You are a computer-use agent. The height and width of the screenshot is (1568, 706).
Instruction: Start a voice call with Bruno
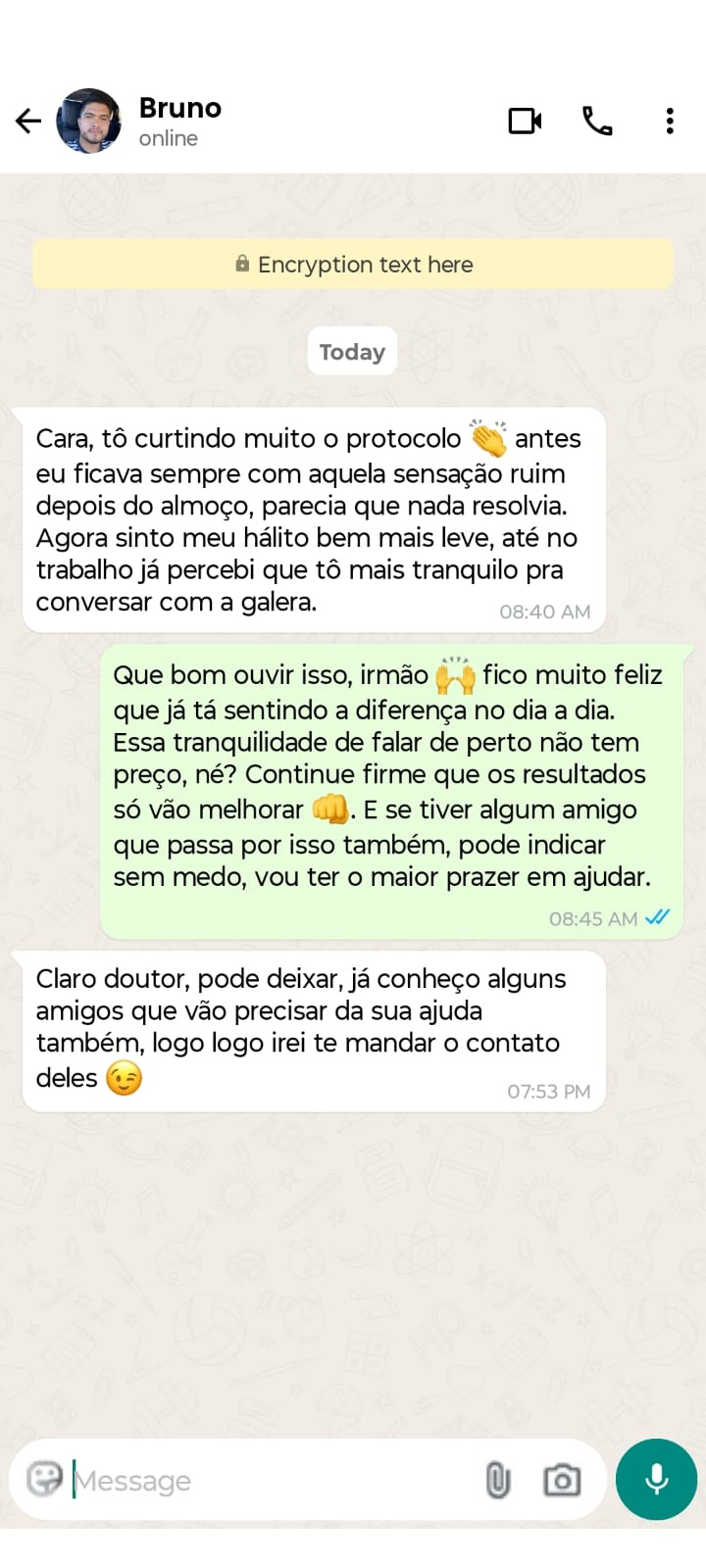pos(597,121)
